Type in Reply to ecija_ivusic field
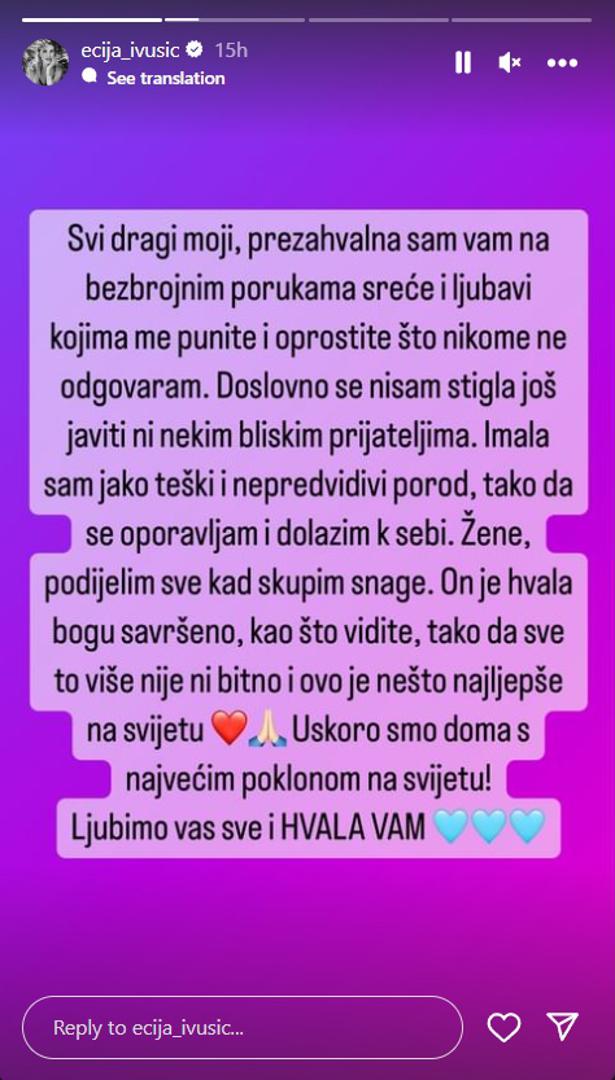Viewport: 615px width, 1080px height. 242,1027
